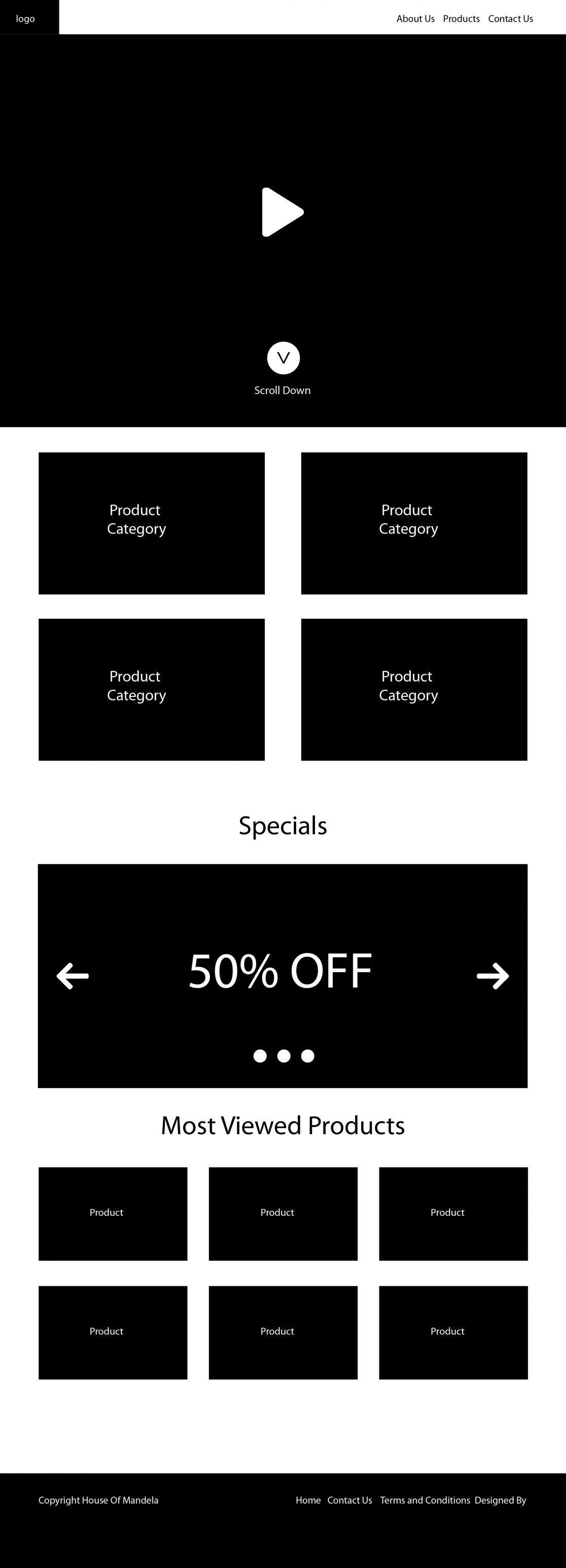Image resolution: width=566 pixels, height=1568 pixels.
Task: Open the Home link in the footer
Action: pos(308,1501)
